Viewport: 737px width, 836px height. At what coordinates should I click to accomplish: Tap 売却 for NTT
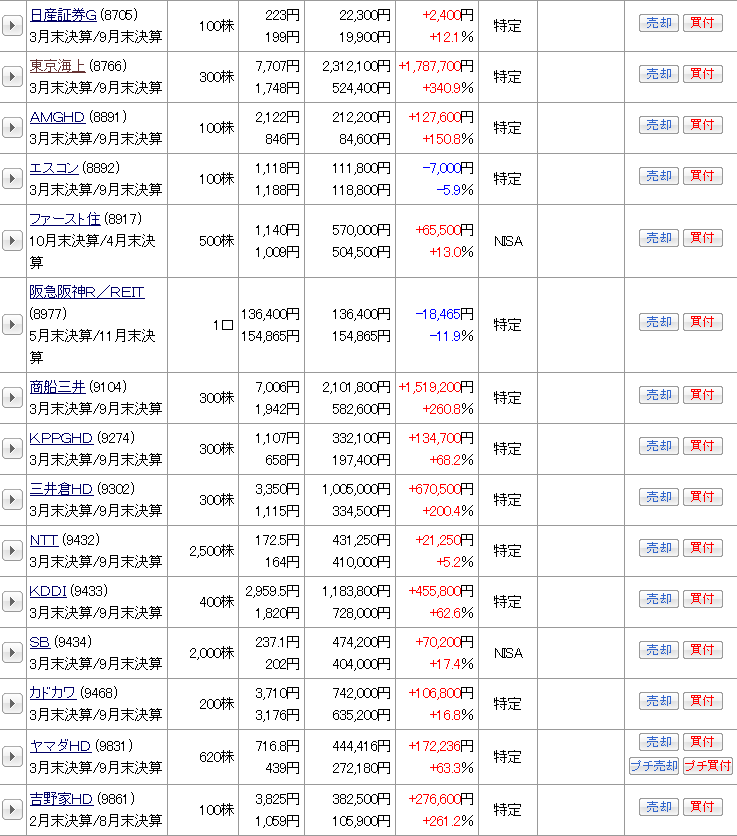pyautogui.click(x=659, y=548)
